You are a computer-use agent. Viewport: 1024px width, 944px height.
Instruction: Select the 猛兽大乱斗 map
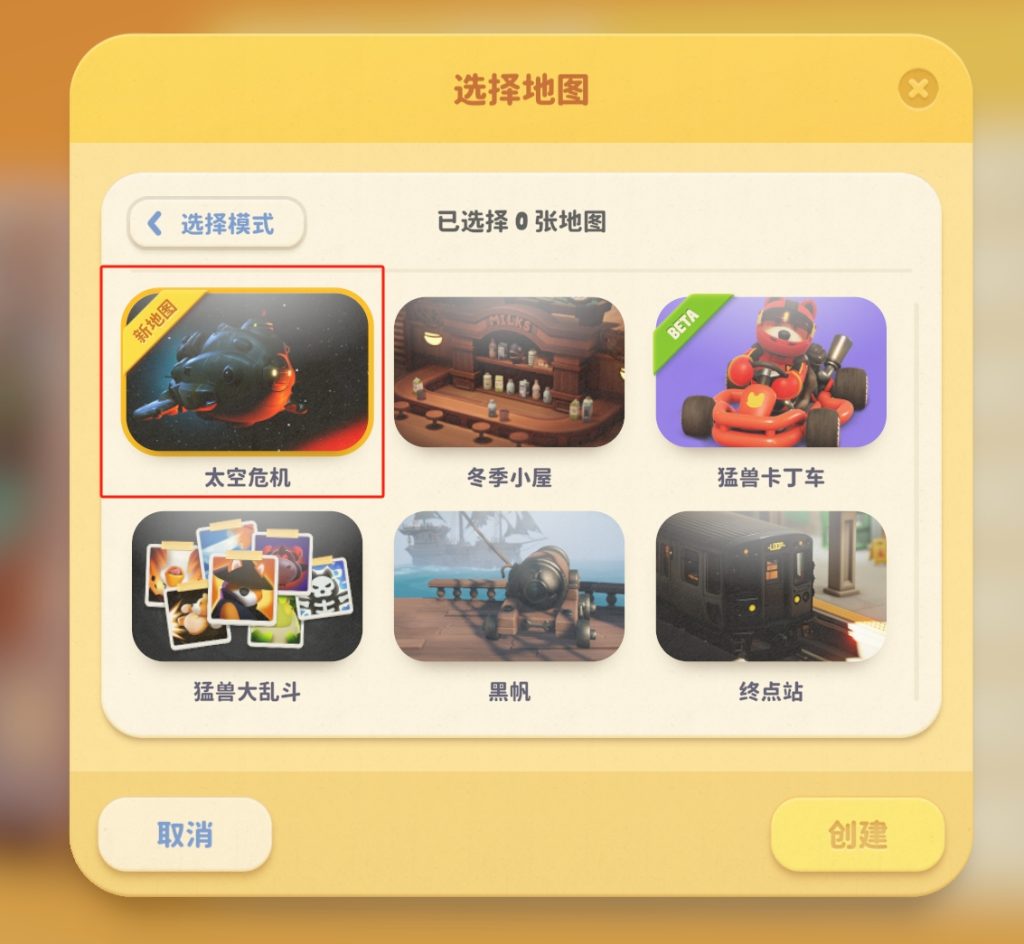[247, 586]
